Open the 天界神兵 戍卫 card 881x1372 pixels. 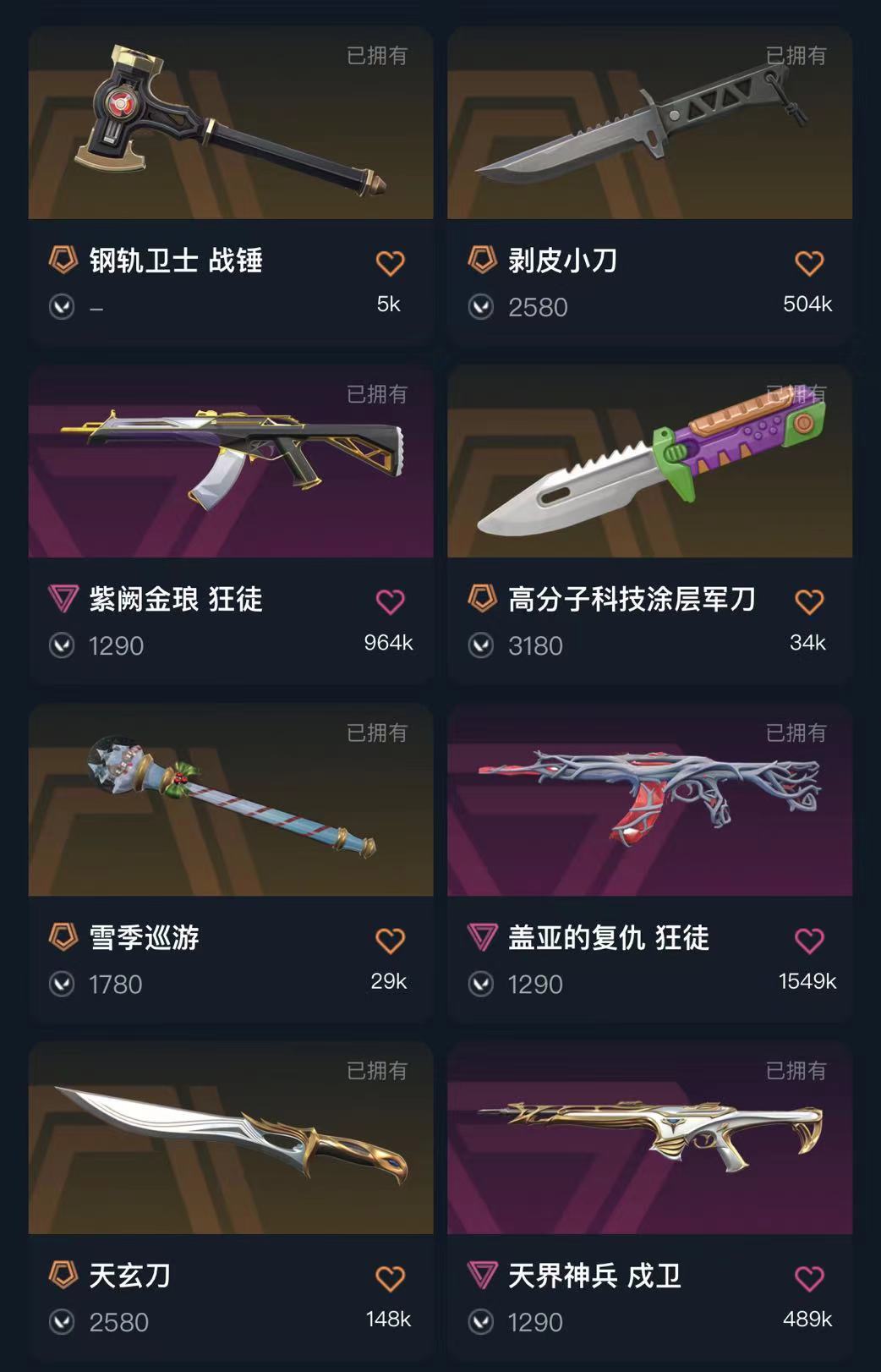pyautogui.click(x=649, y=1139)
